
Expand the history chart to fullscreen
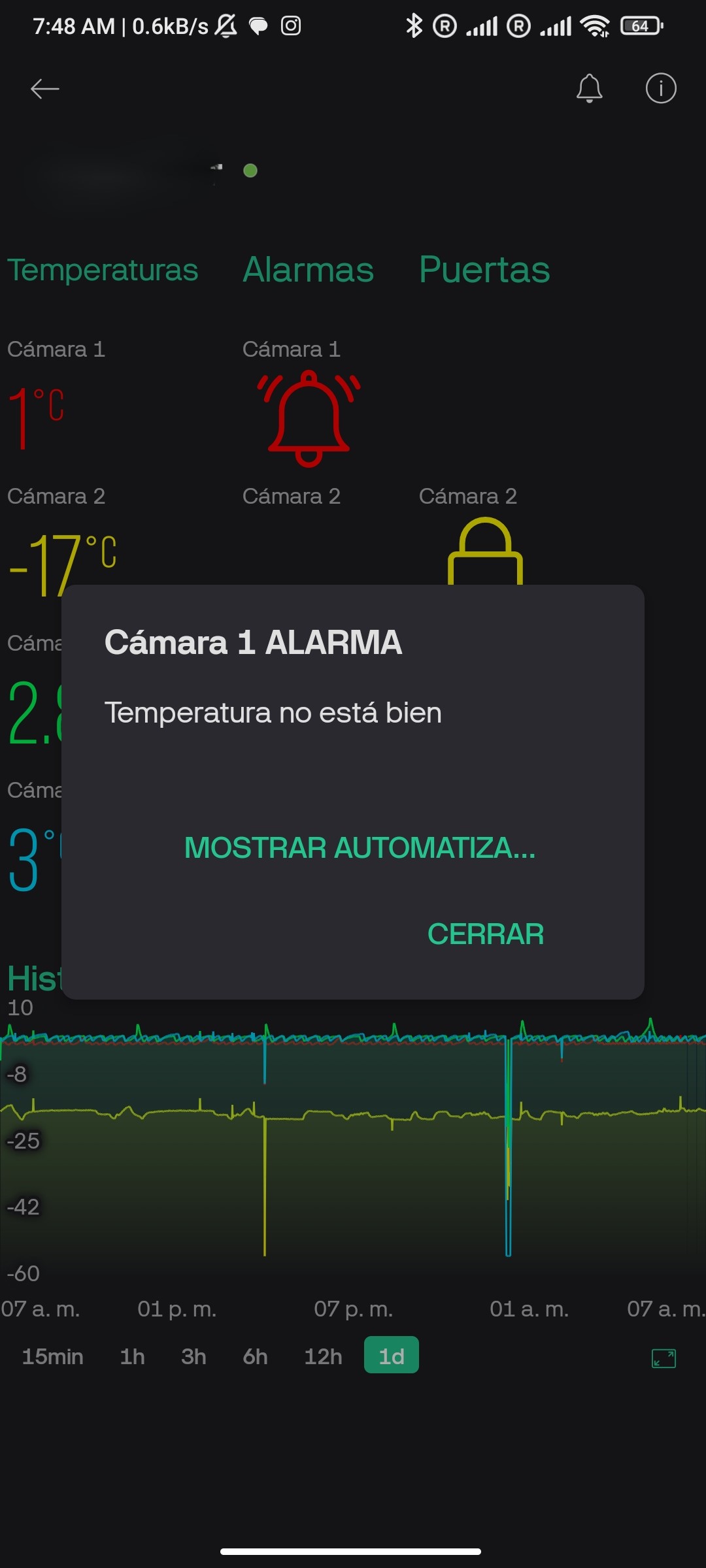(664, 1358)
